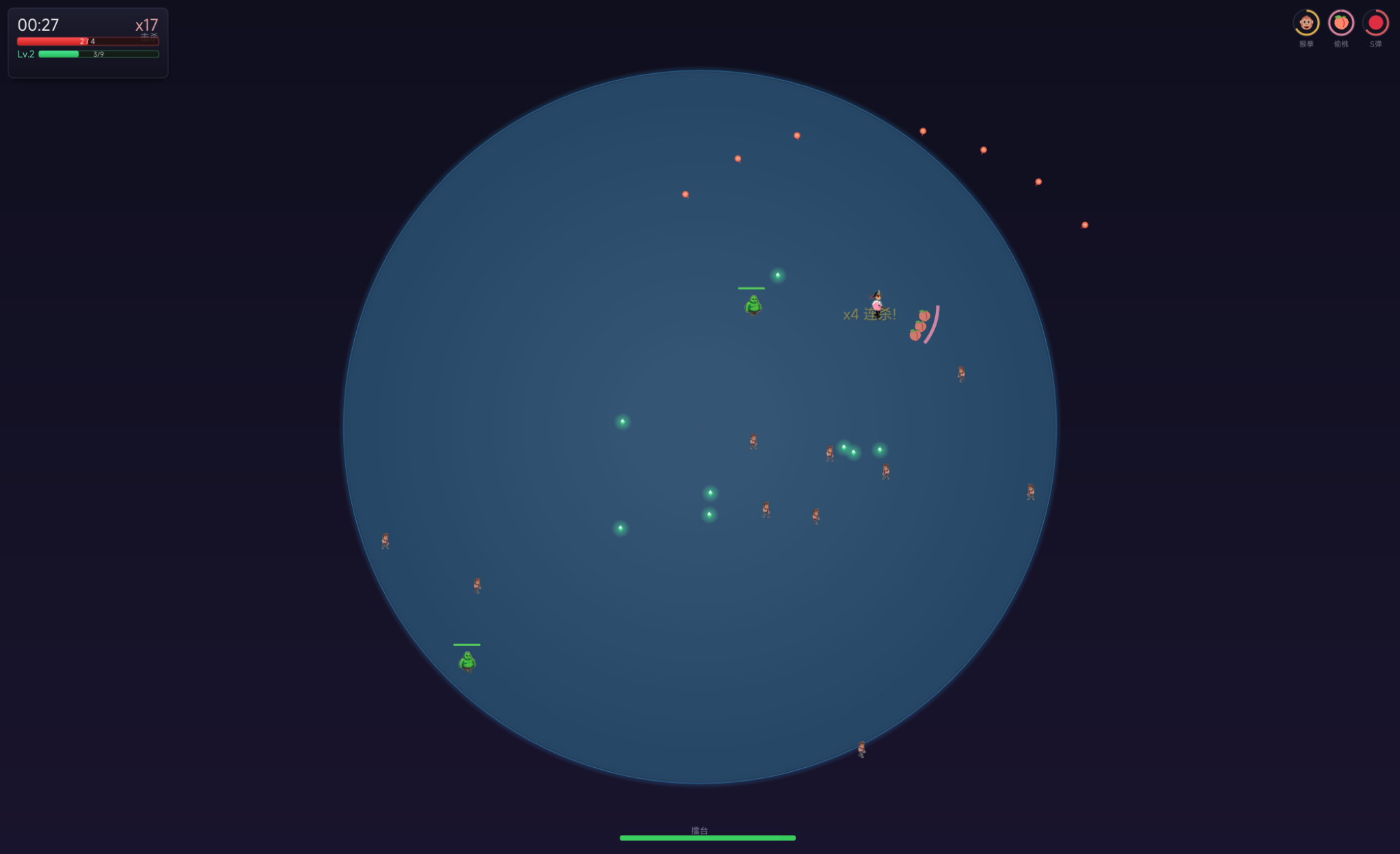Activate the 偷桃 peach skill
The height and width of the screenshot is (854, 1400).
click(1341, 23)
